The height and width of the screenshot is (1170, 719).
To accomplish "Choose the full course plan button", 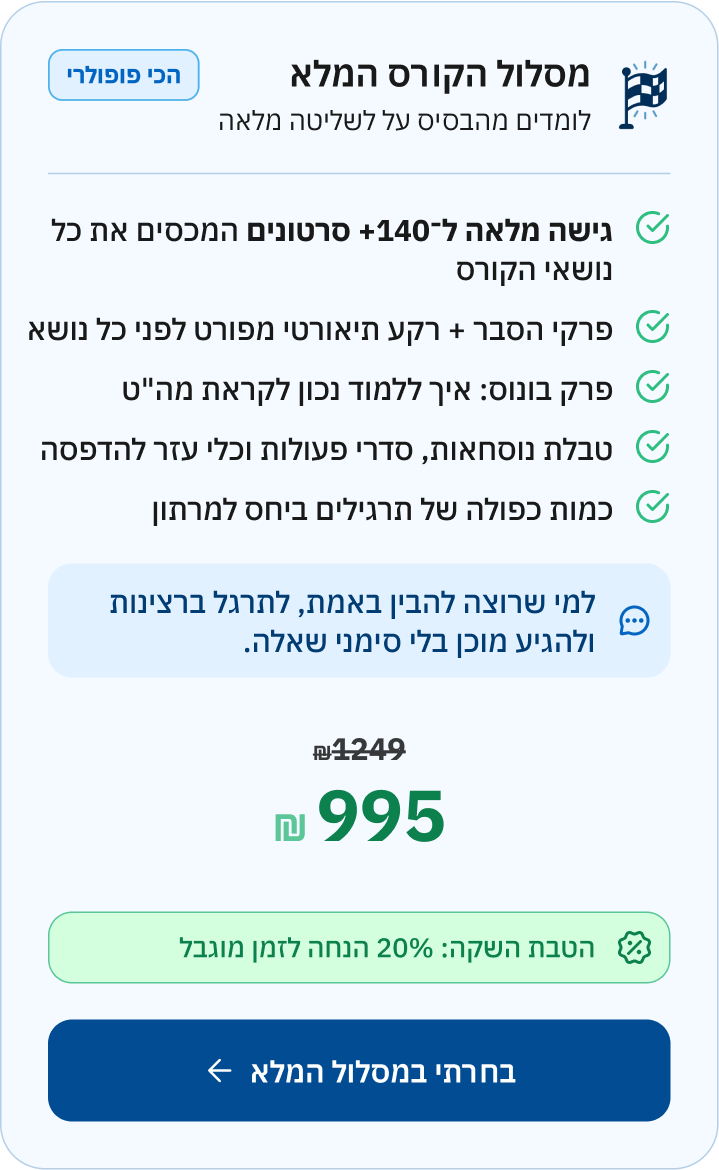I will click(359, 1071).
